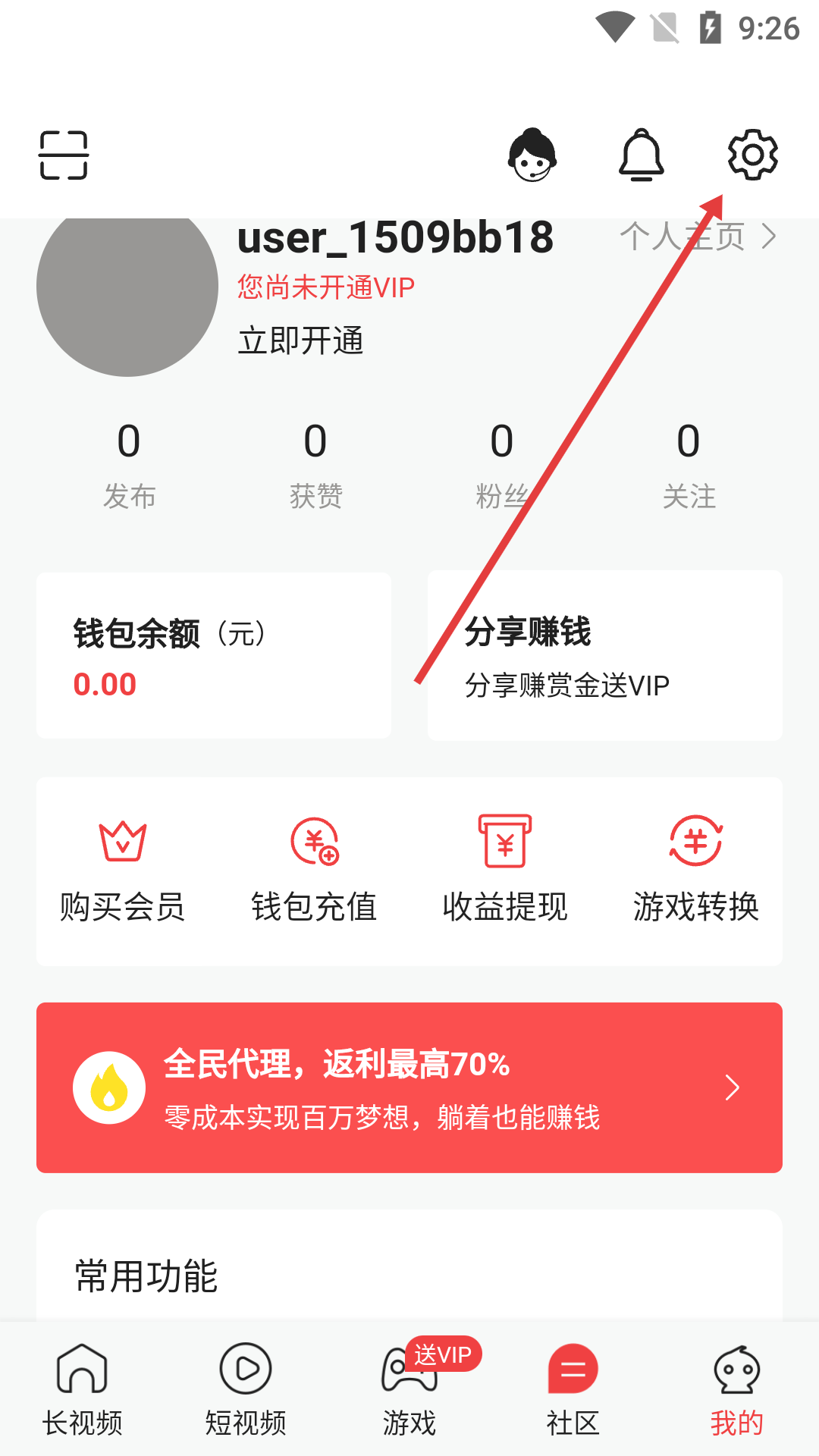Tap the 钱包充值 recharge icon
The height and width of the screenshot is (1456, 819).
[x=314, y=843]
